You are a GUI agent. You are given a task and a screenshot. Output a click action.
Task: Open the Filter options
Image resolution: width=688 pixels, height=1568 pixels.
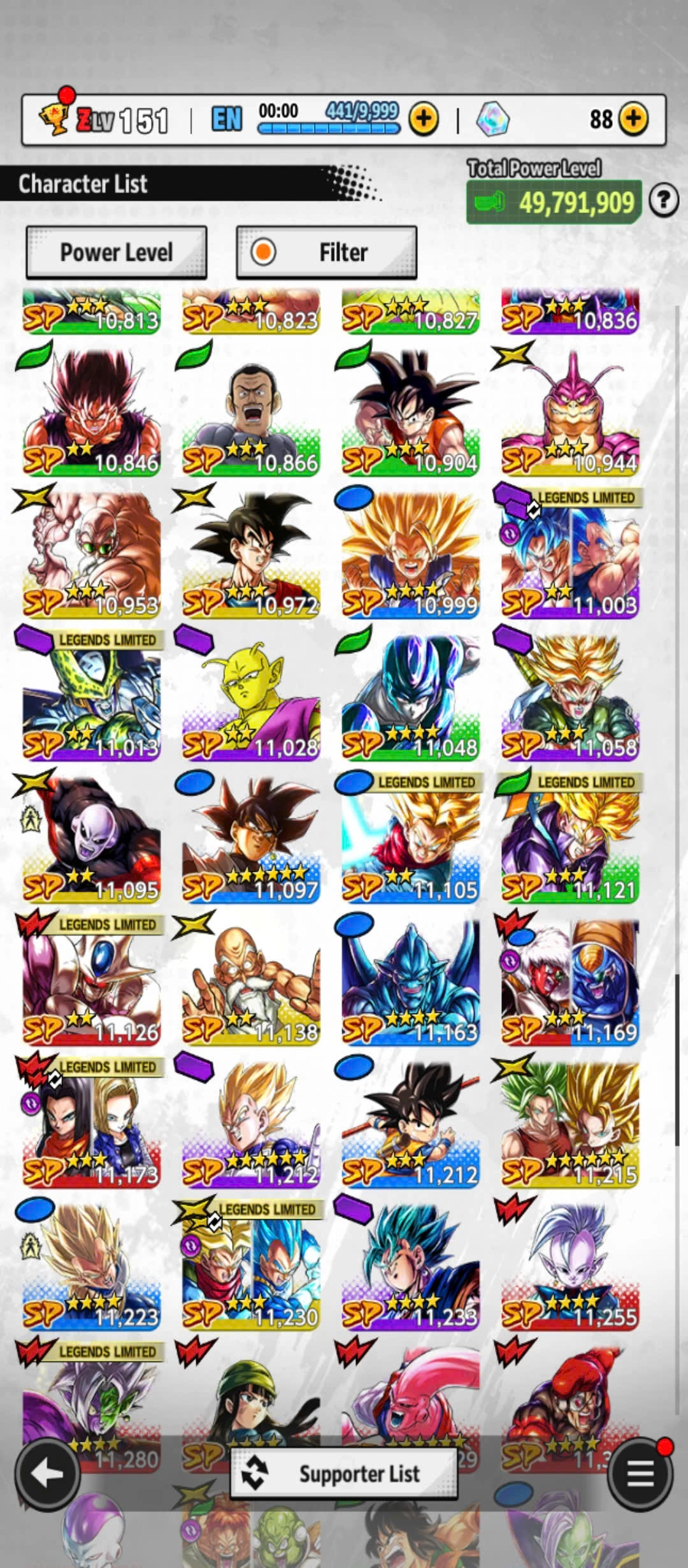pos(326,252)
